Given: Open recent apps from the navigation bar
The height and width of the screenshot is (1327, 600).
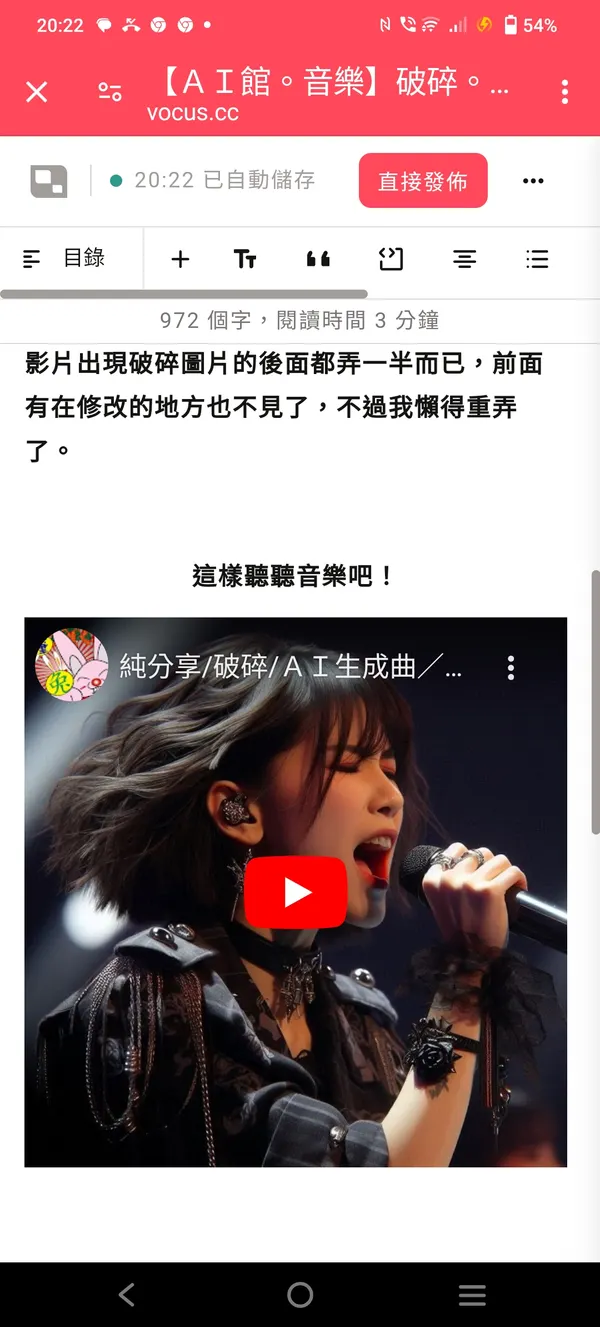Looking at the screenshot, I should (x=472, y=1295).
